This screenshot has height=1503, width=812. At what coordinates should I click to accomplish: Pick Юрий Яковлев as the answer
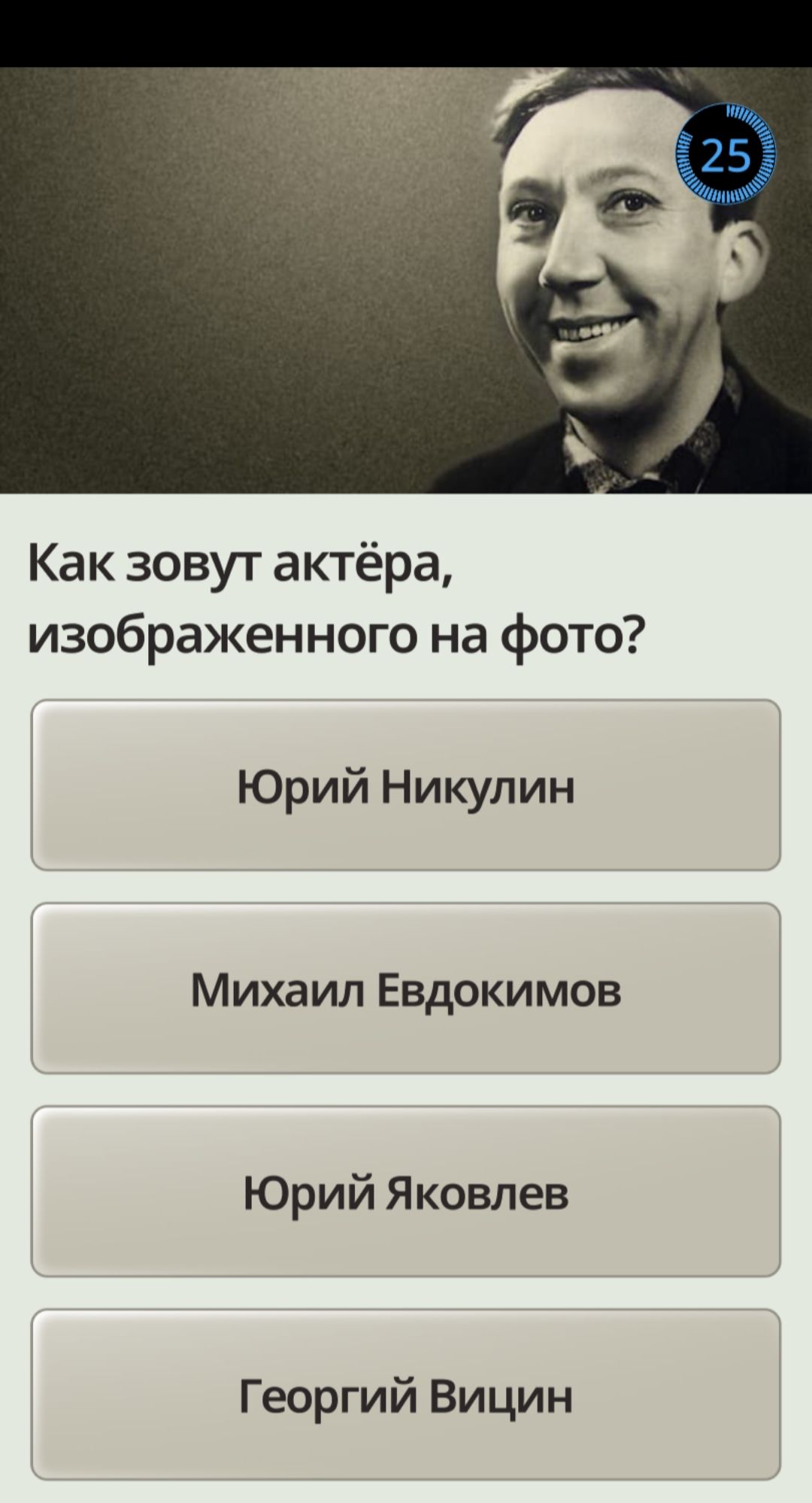pos(406,1192)
